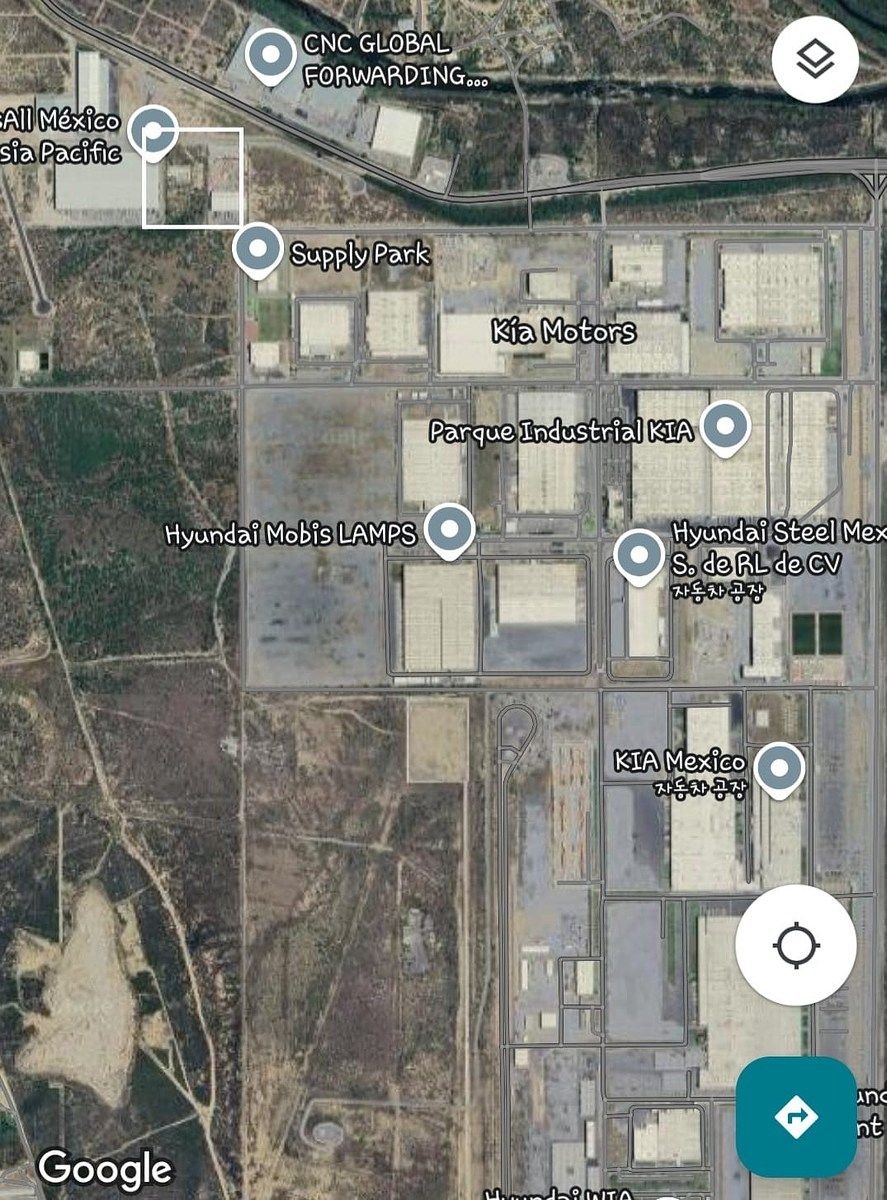
Task: Open the Hyundai Steel Mexico pin
Action: [x=639, y=555]
